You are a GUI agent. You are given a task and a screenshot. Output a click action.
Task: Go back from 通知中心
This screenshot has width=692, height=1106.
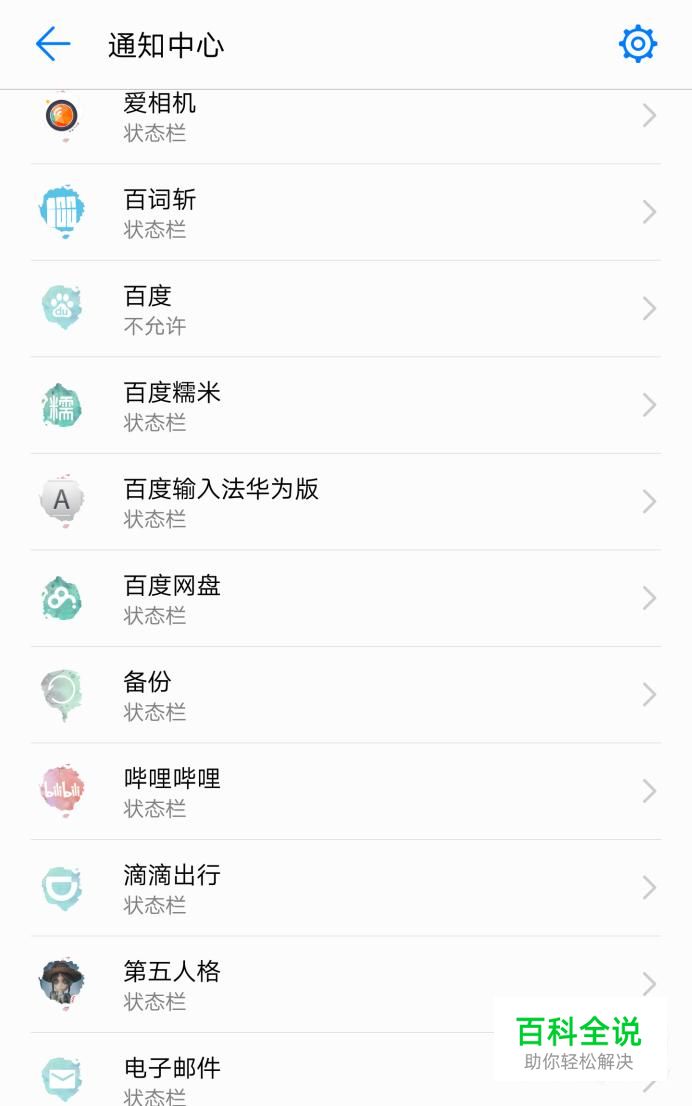tap(52, 44)
